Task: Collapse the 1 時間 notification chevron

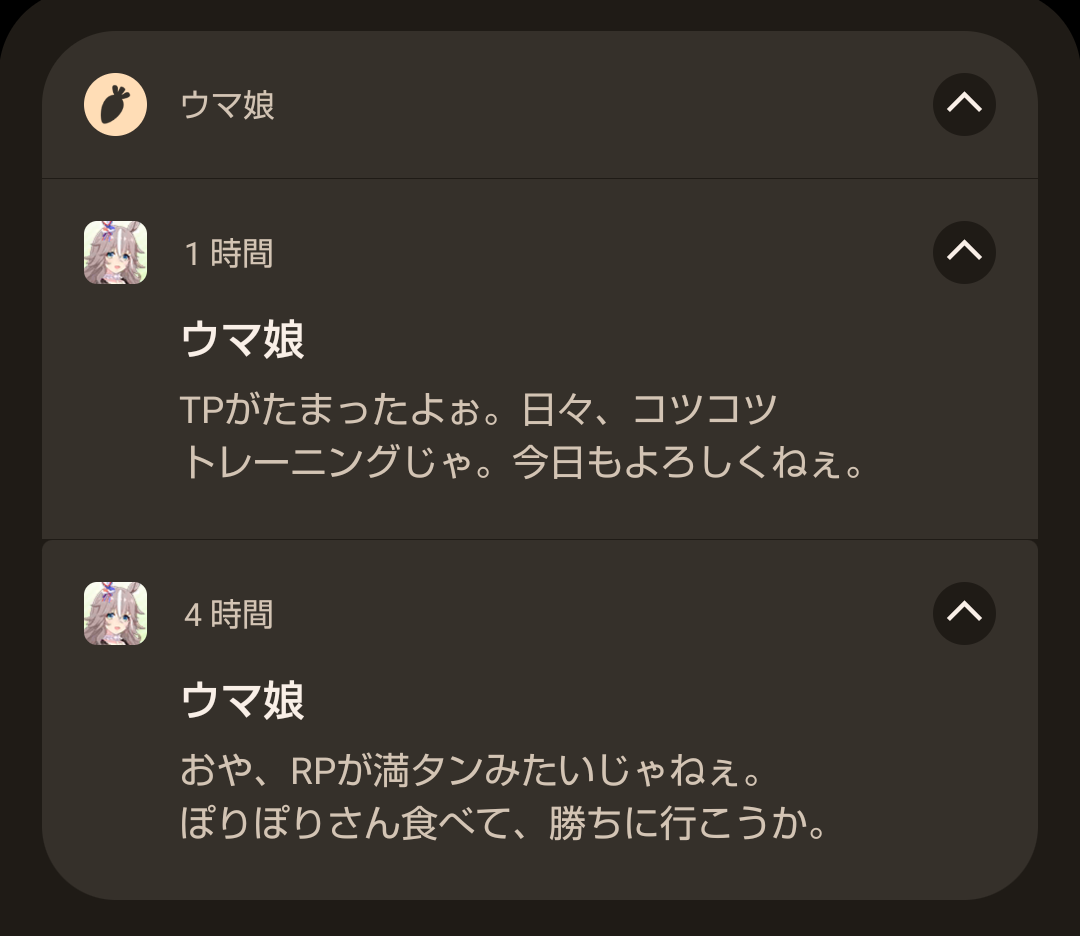Action: coord(964,252)
